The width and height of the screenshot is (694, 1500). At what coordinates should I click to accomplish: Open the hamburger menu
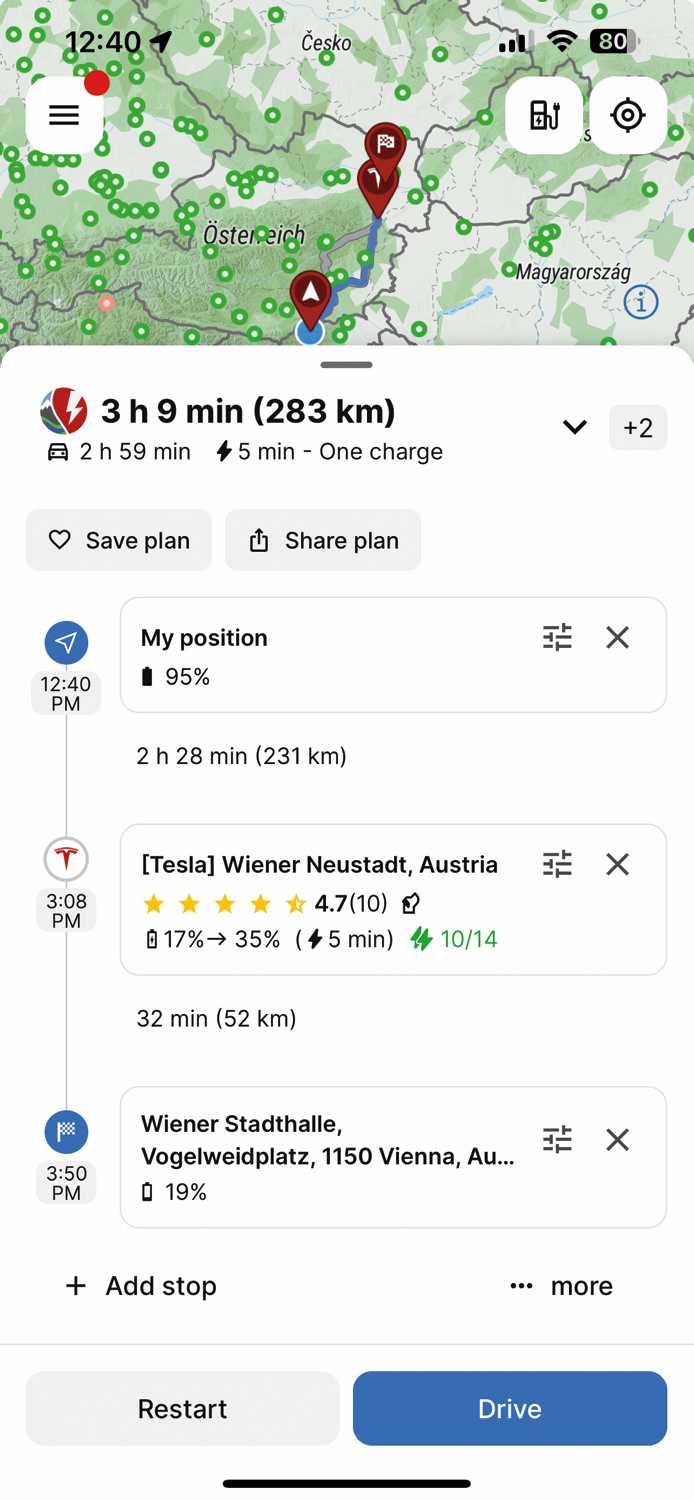click(x=64, y=115)
